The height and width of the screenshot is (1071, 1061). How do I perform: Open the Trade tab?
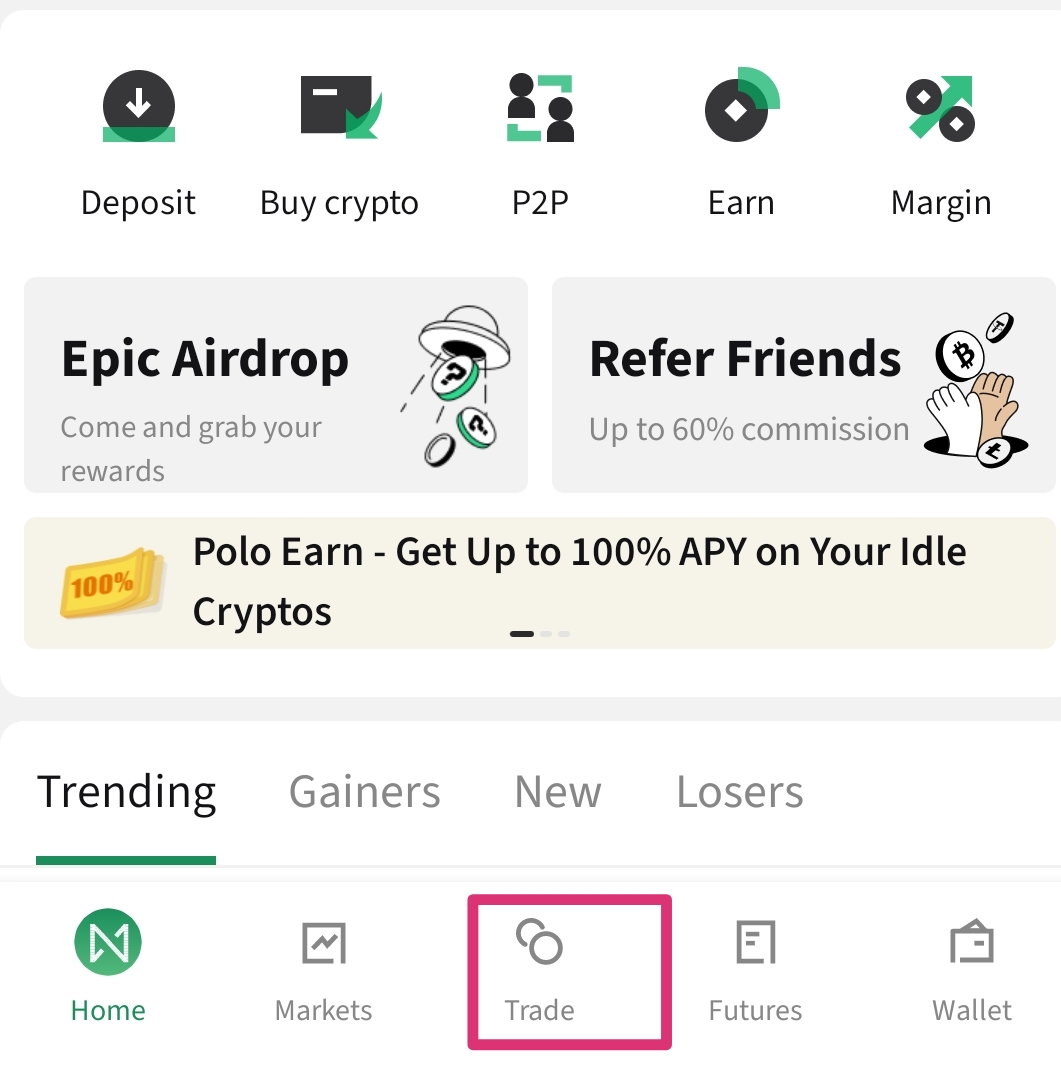(x=540, y=970)
